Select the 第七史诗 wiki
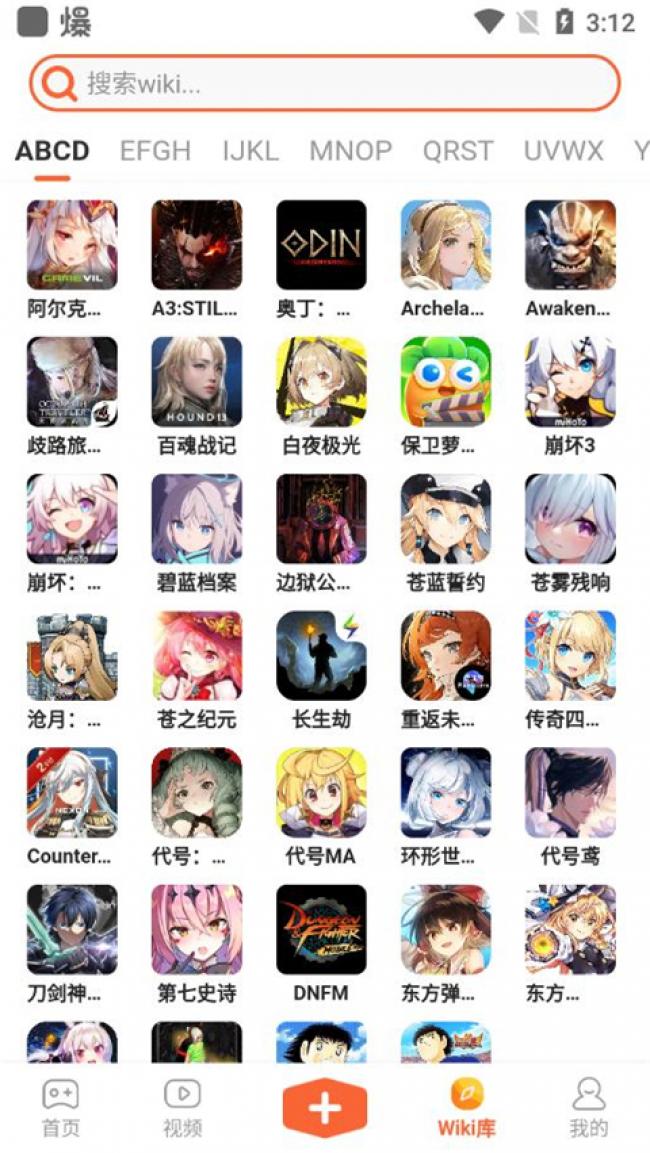Viewport: 650px width, 1153px height. point(196,930)
